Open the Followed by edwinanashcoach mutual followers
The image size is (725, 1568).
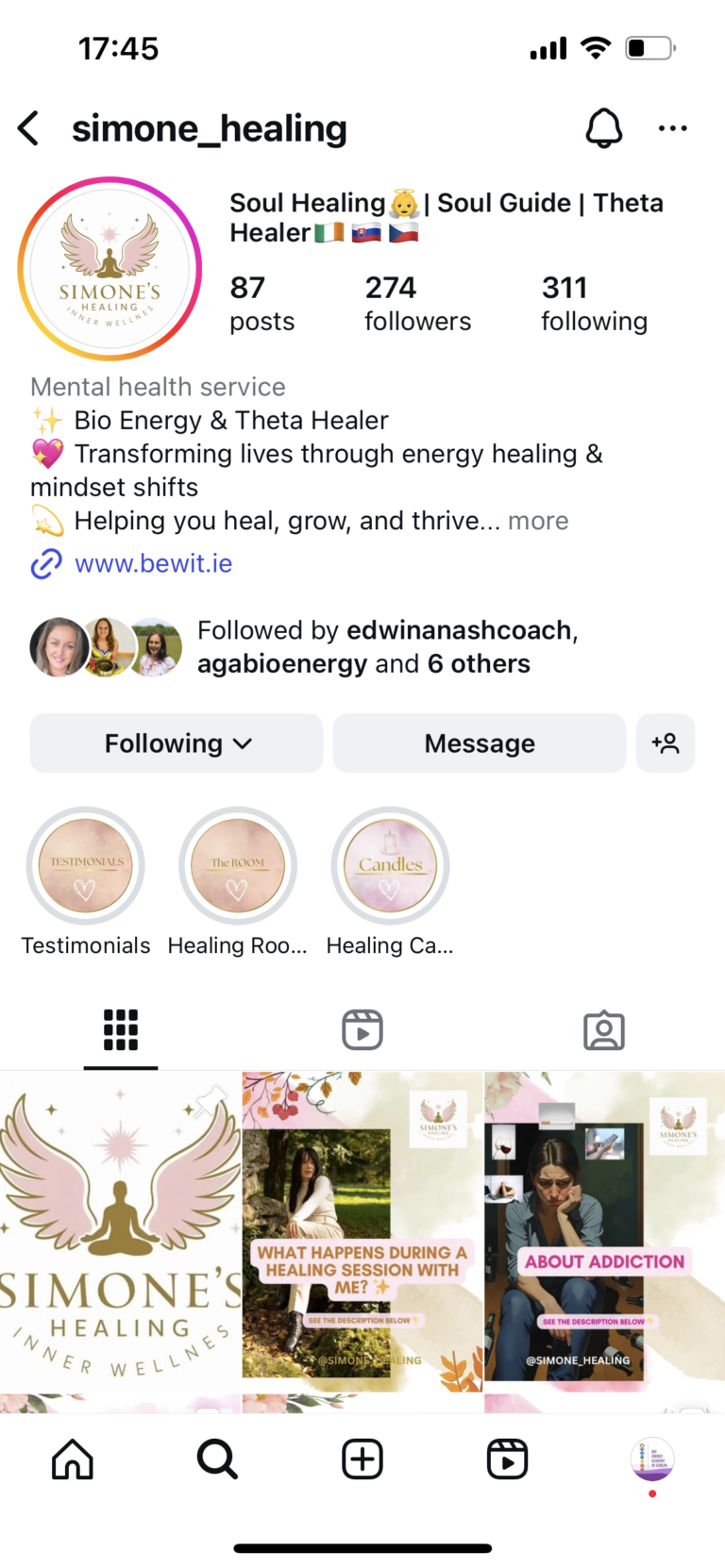(x=304, y=647)
